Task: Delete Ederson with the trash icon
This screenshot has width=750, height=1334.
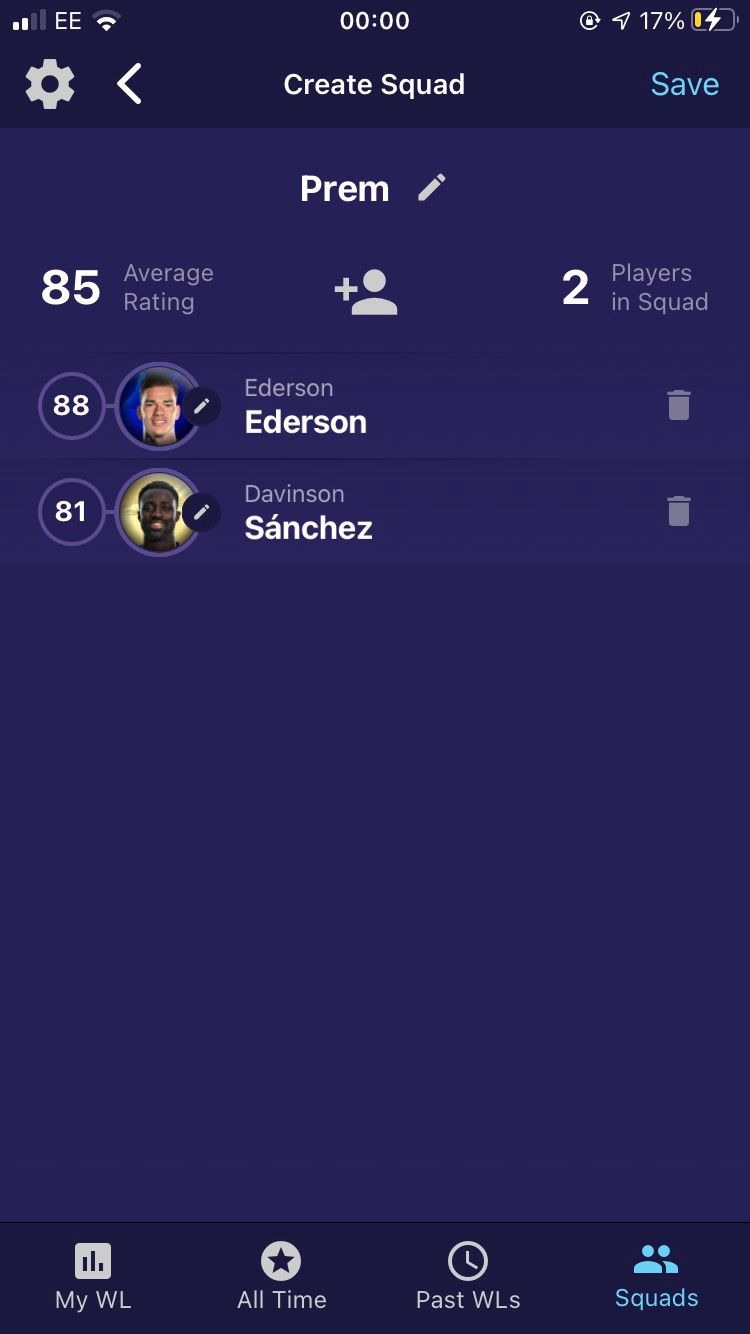Action: [x=679, y=405]
